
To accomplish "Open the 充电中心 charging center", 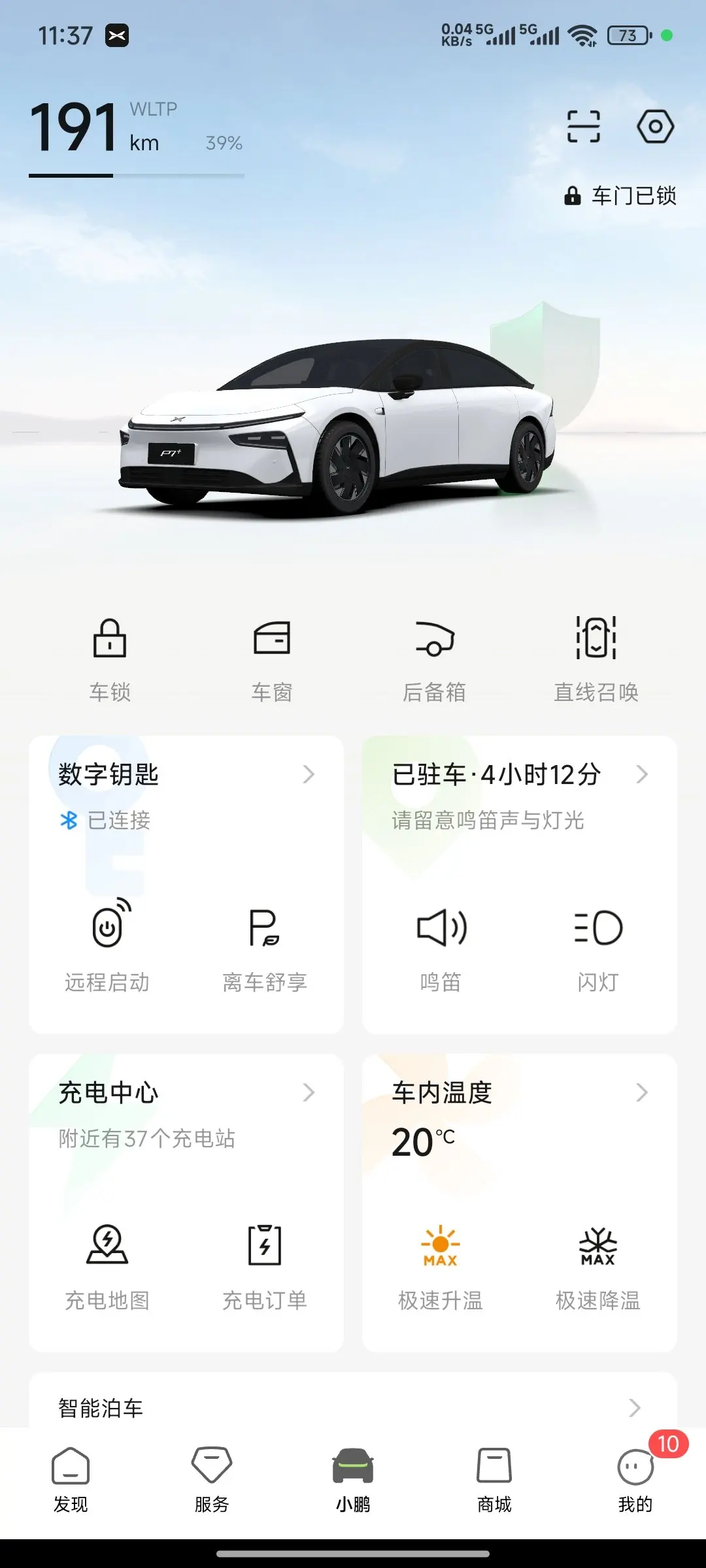I will 186,1093.
